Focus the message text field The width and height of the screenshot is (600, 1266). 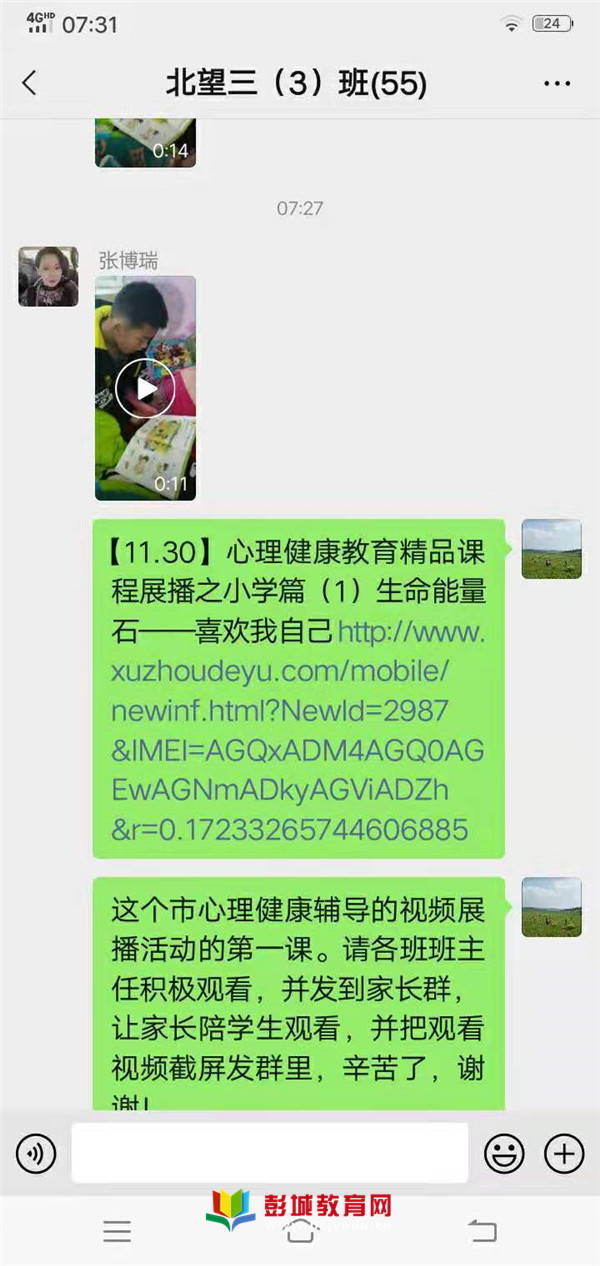pyautogui.click(x=268, y=1154)
